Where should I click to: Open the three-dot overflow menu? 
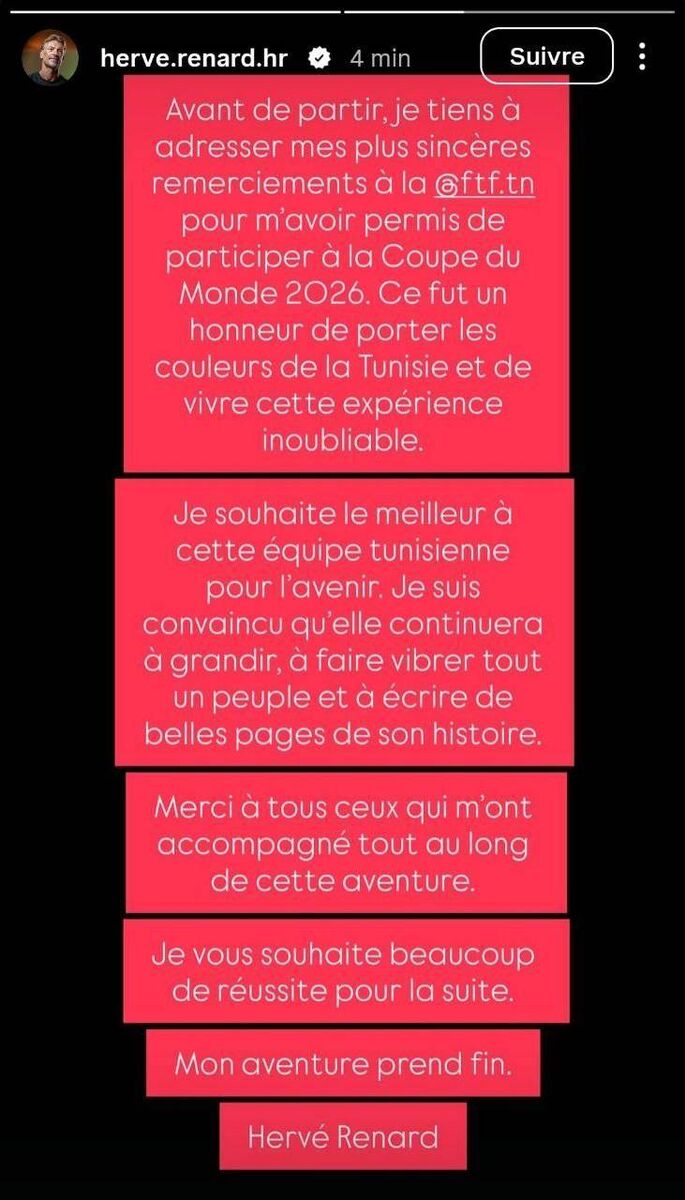click(x=642, y=57)
